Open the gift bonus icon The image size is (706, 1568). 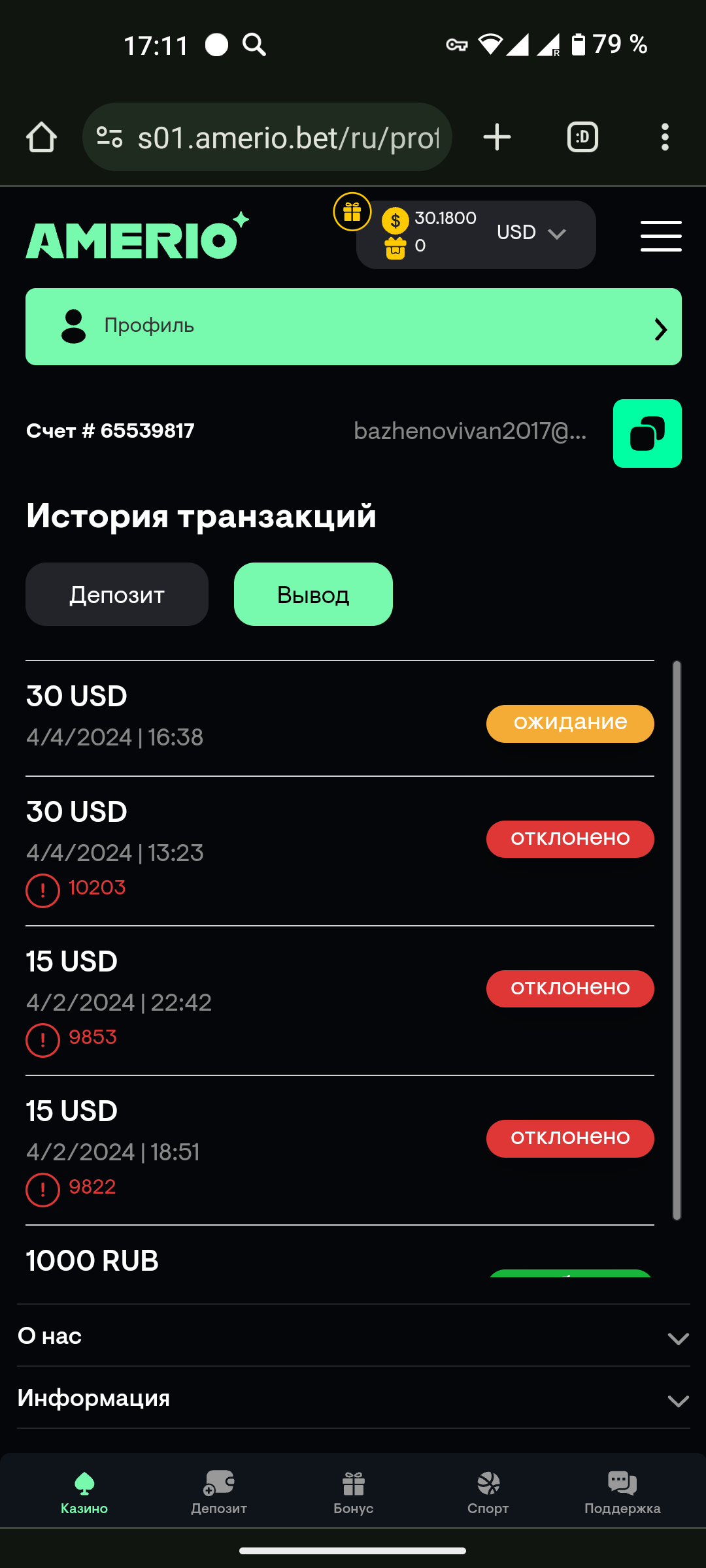tap(352, 212)
